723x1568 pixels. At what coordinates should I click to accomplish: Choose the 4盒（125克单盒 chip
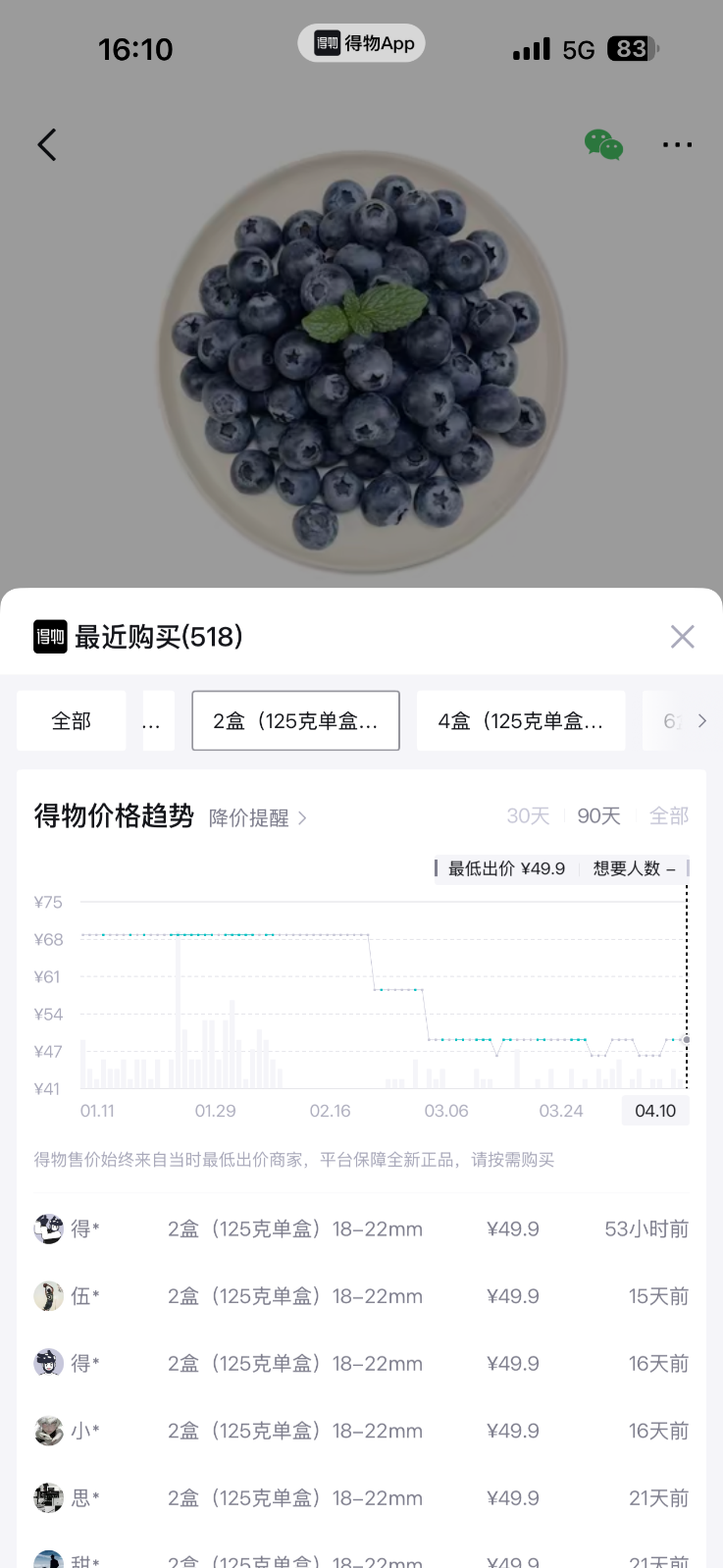pyautogui.click(x=521, y=721)
